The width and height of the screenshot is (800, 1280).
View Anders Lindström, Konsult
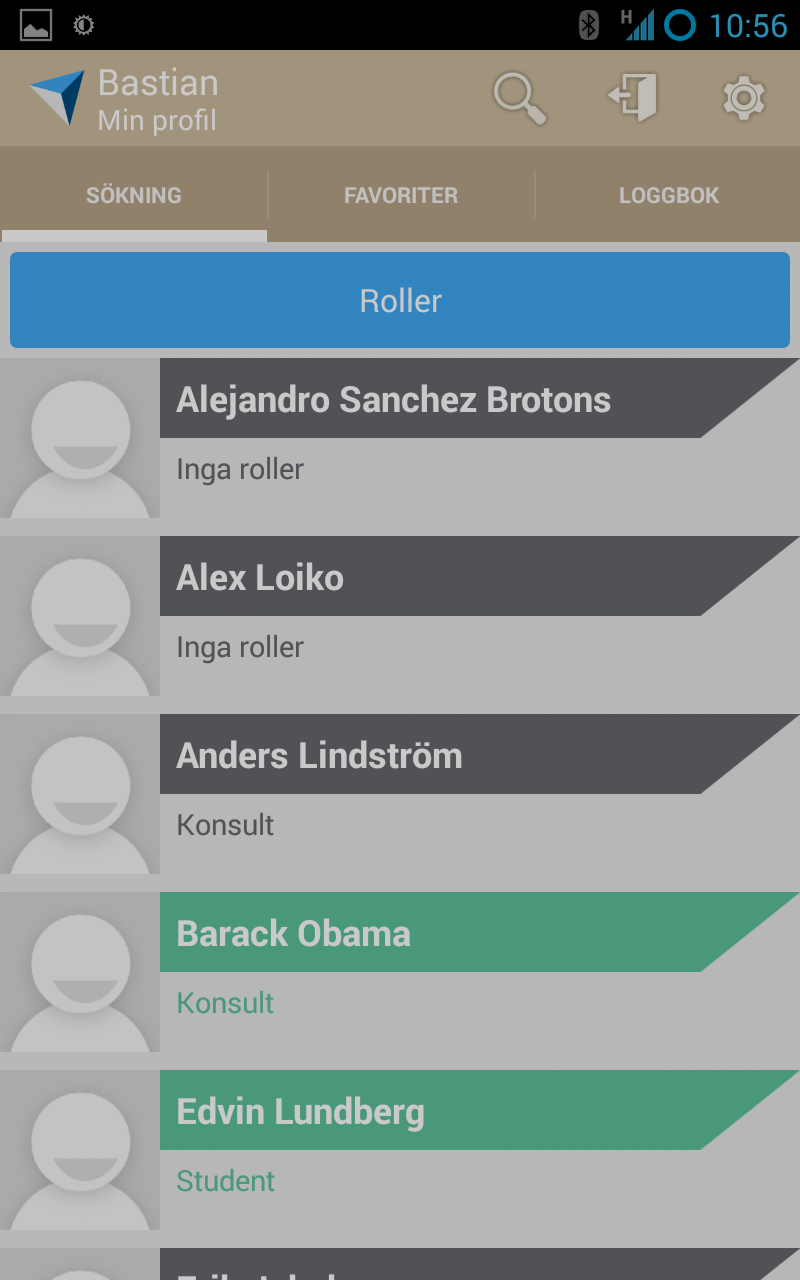400,794
